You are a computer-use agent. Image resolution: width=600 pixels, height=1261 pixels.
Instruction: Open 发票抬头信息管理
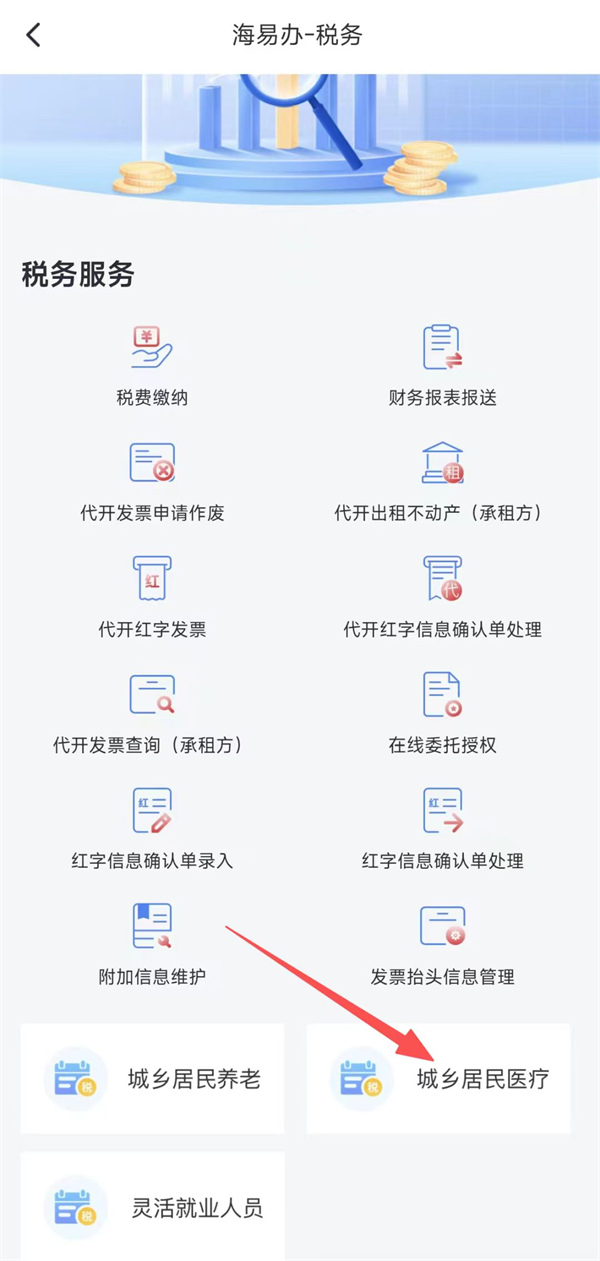click(x=442, y=944)
